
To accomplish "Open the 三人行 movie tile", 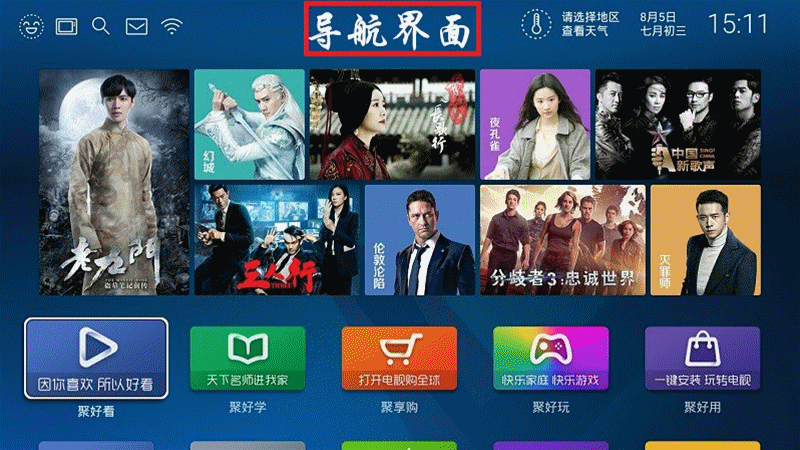I will coord(276,238).
